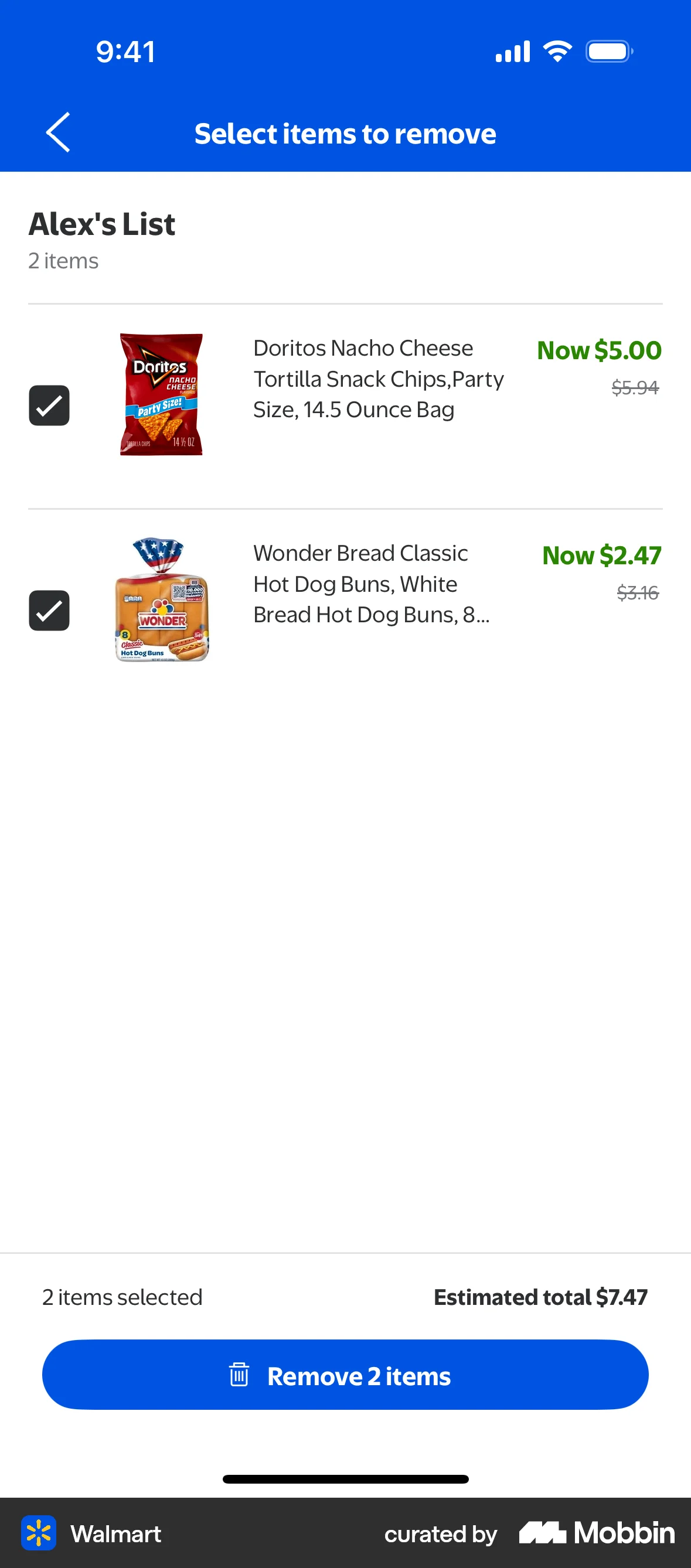Go back using the top arrow

point(58,132)
